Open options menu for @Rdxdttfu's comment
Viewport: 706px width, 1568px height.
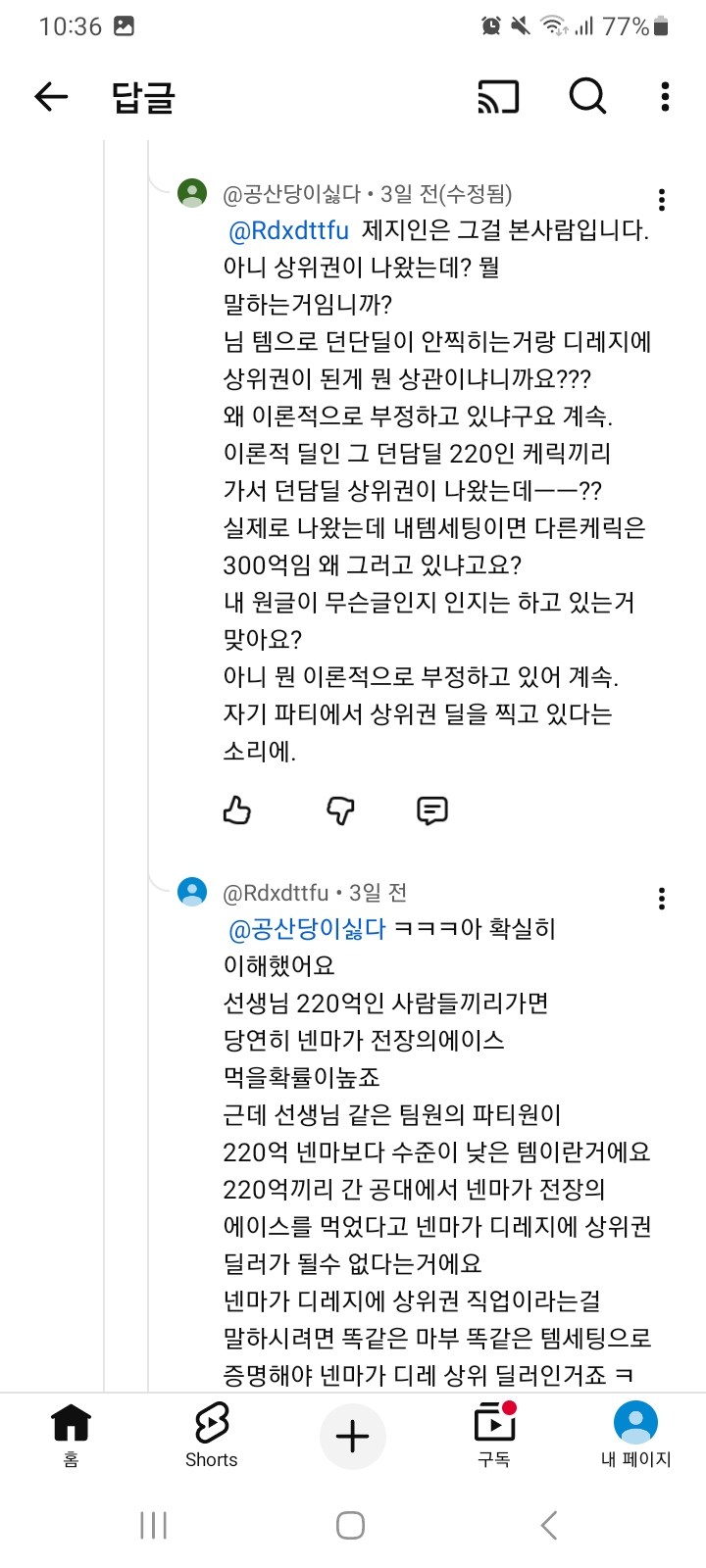pos(662,898)
